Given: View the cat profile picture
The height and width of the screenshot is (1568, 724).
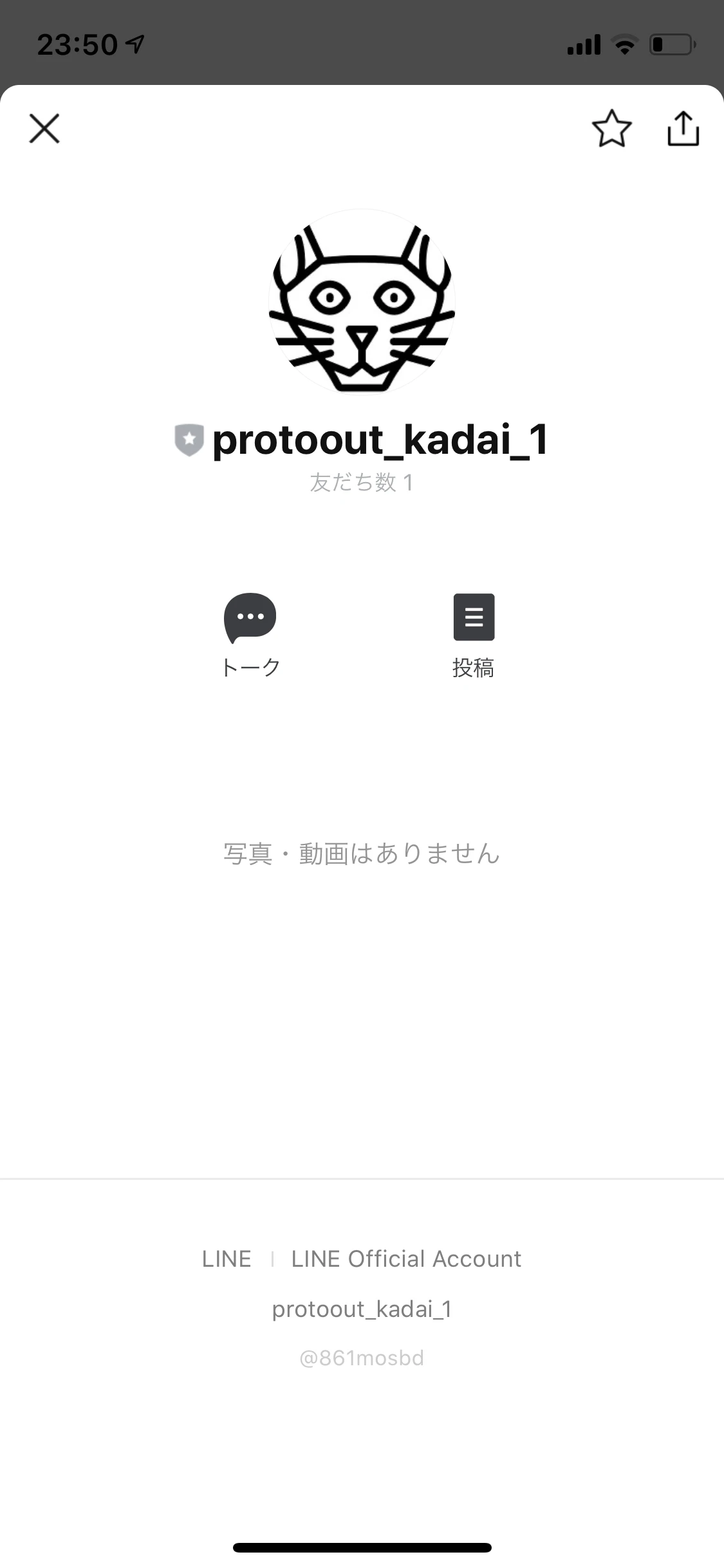Looking at the screenshot, I should click(362, 303).
